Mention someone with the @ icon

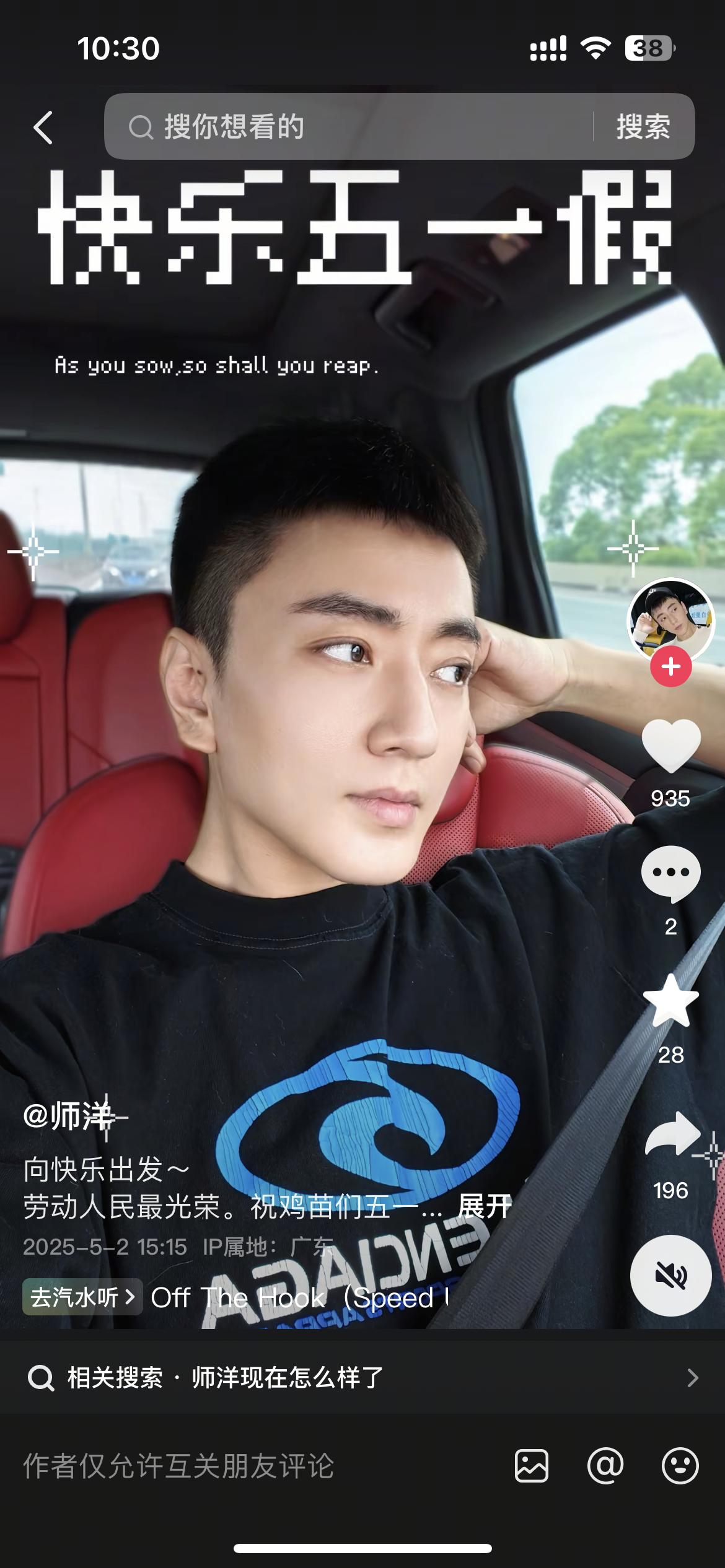[x=605, y=1466]
